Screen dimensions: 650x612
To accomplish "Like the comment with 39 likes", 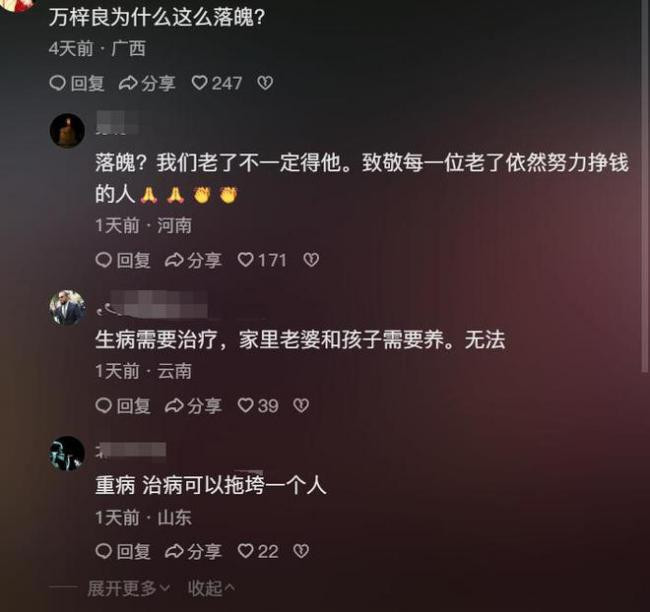I will pyautogui.click(x=258, y=406).
